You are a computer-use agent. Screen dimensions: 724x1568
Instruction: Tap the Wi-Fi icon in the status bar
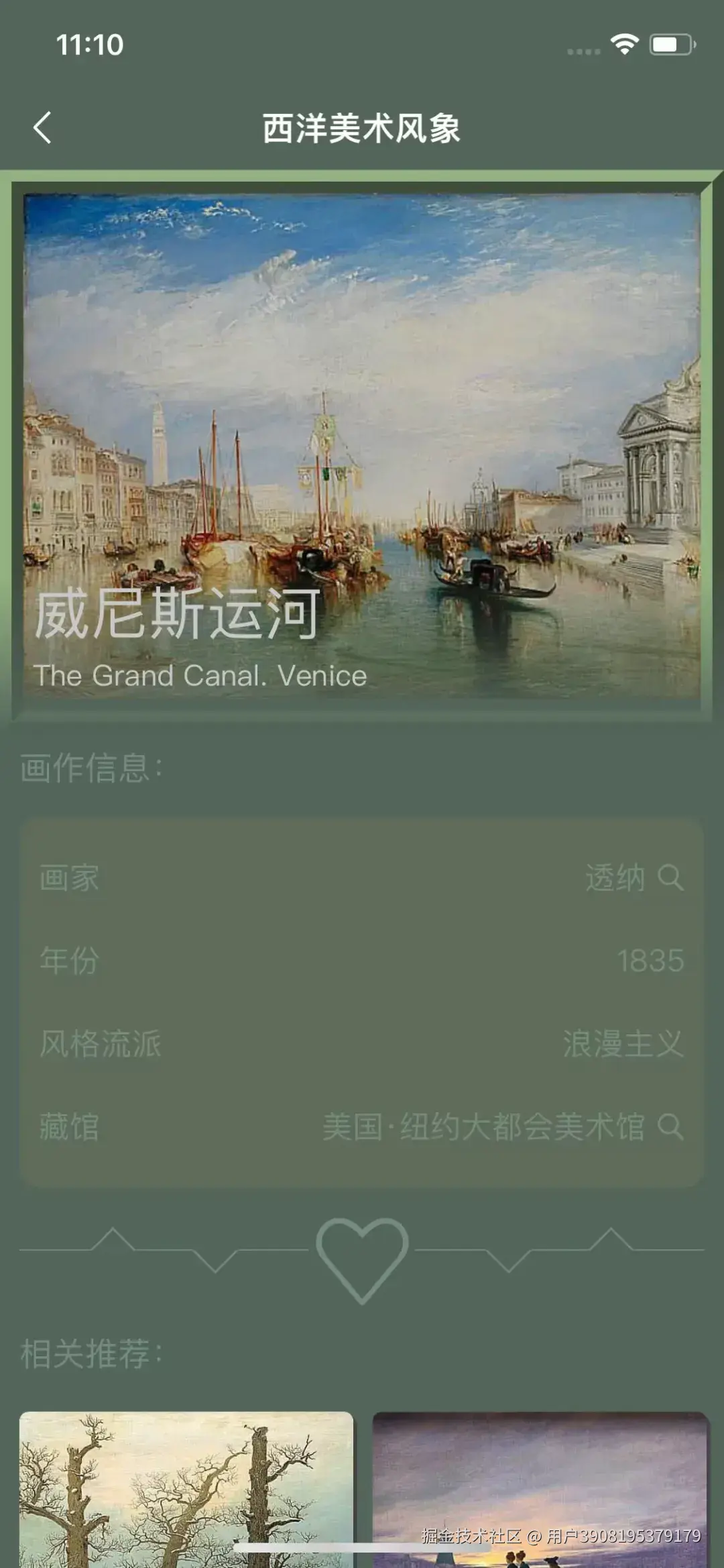click(624, 42)
